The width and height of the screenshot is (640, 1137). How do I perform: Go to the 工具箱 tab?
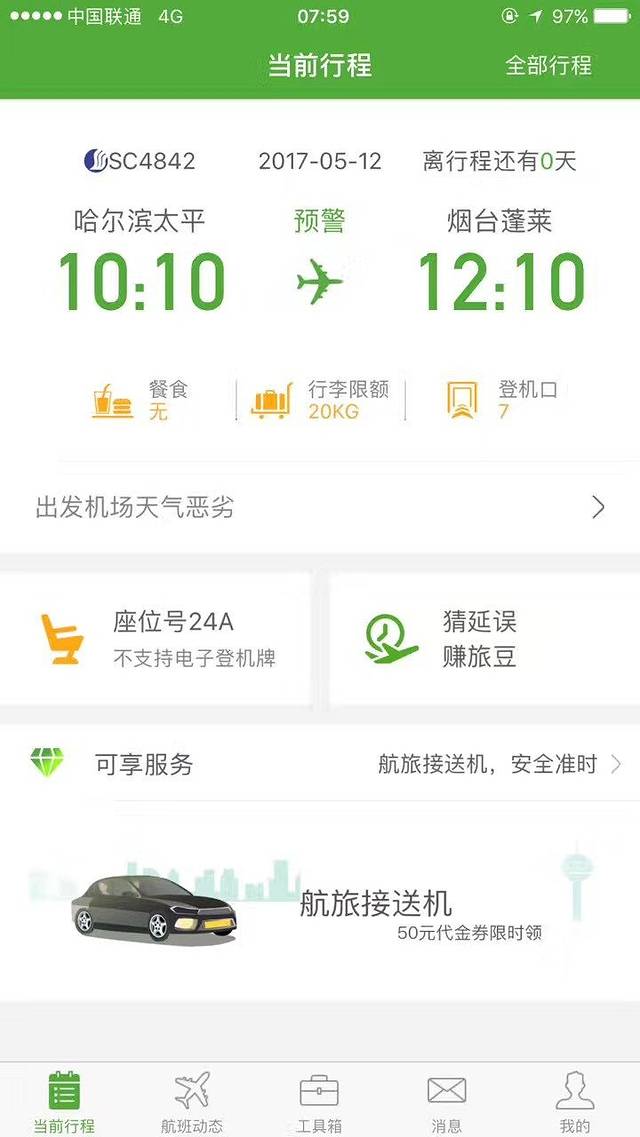(320, 1100)
